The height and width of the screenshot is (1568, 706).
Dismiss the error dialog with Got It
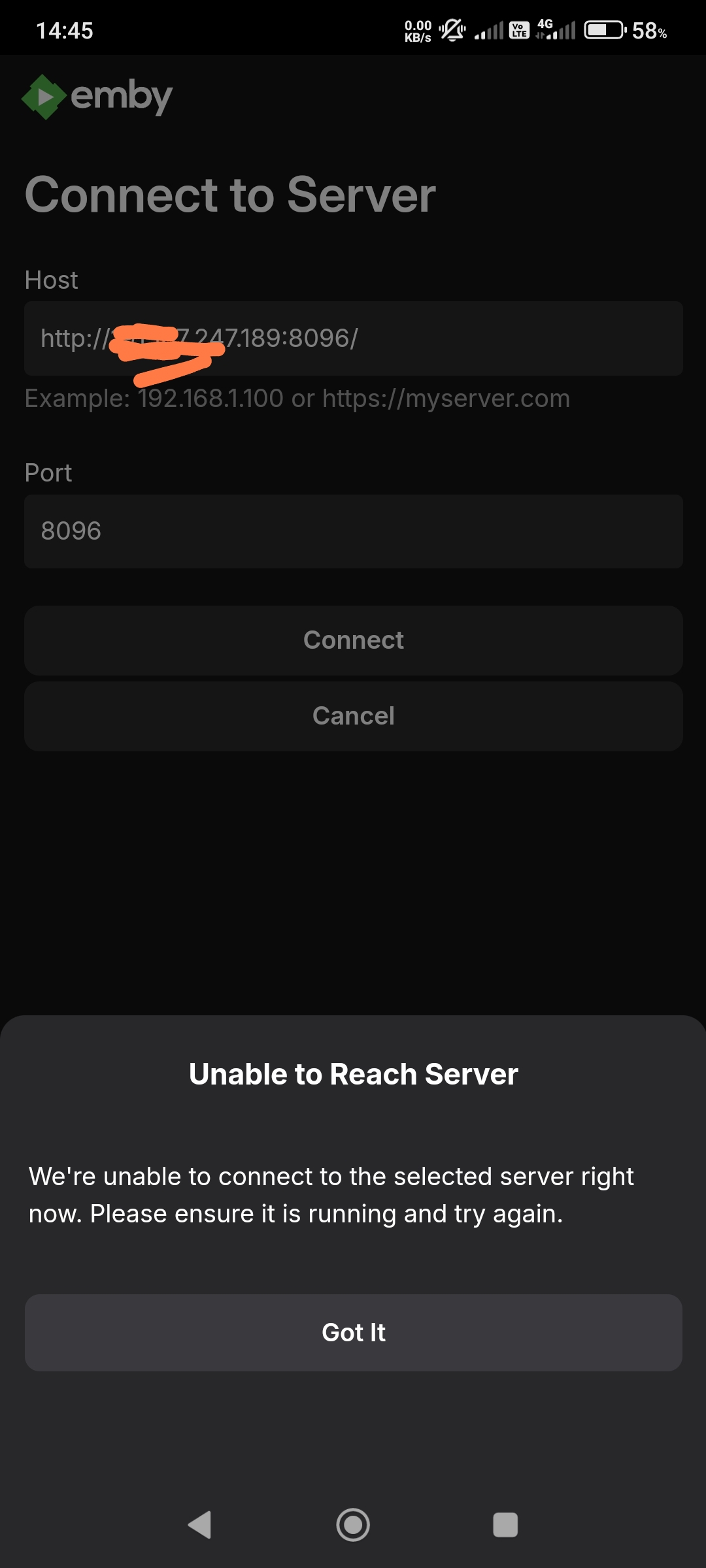(353, 1332)
